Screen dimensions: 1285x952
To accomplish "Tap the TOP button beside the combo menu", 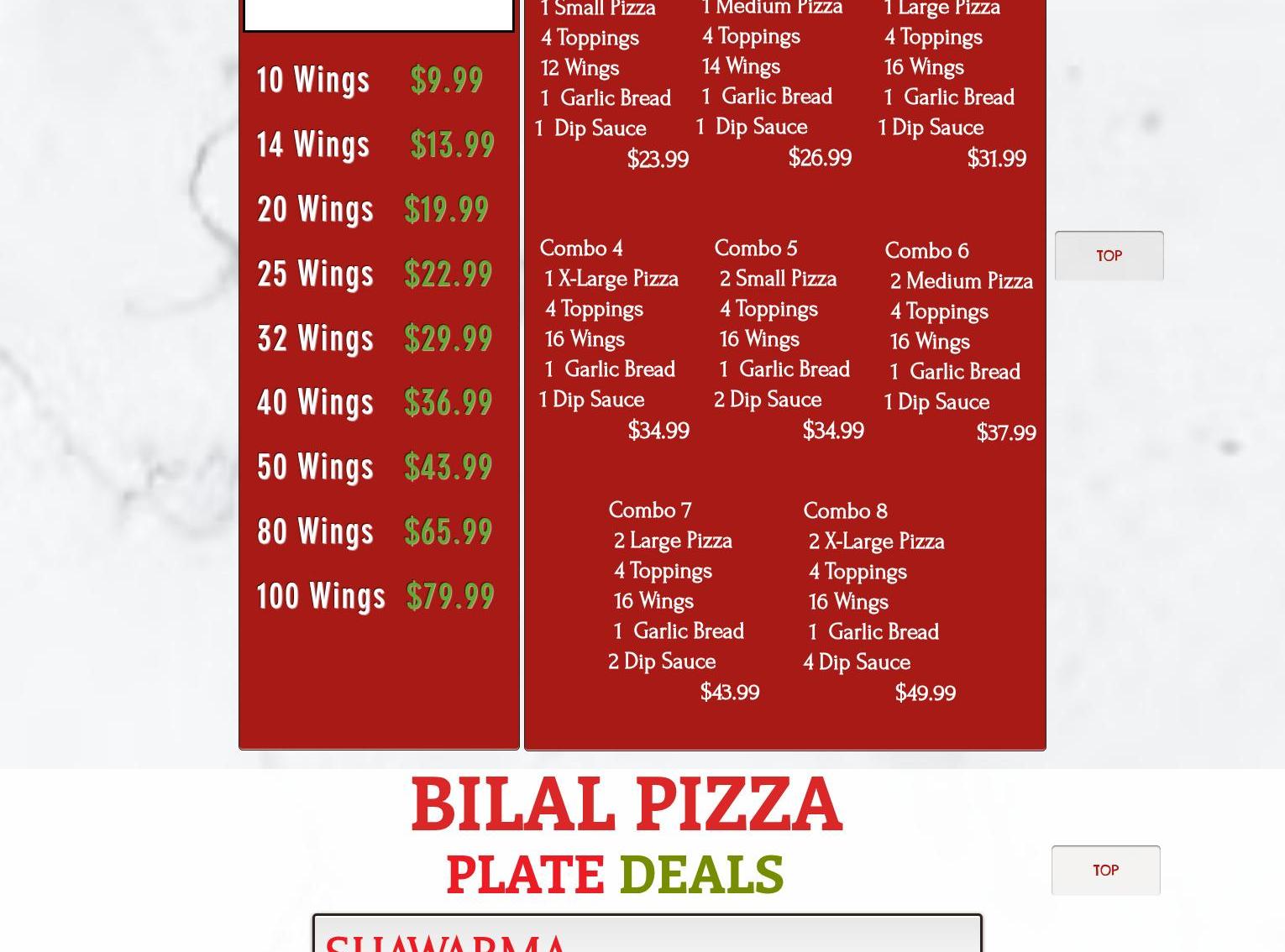I will [1109, 255].
